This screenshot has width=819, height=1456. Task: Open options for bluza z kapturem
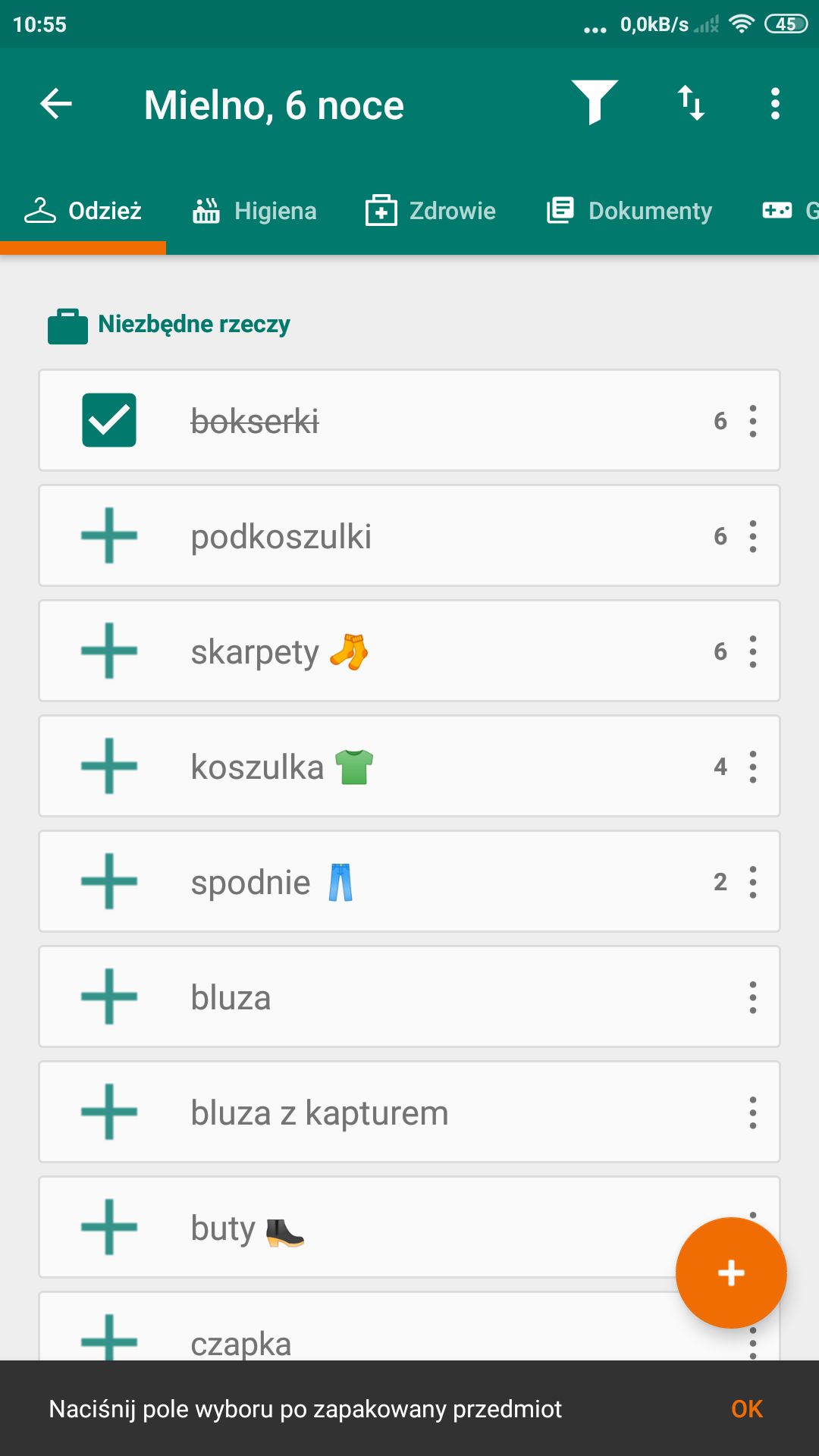[x=752, y=1112]
